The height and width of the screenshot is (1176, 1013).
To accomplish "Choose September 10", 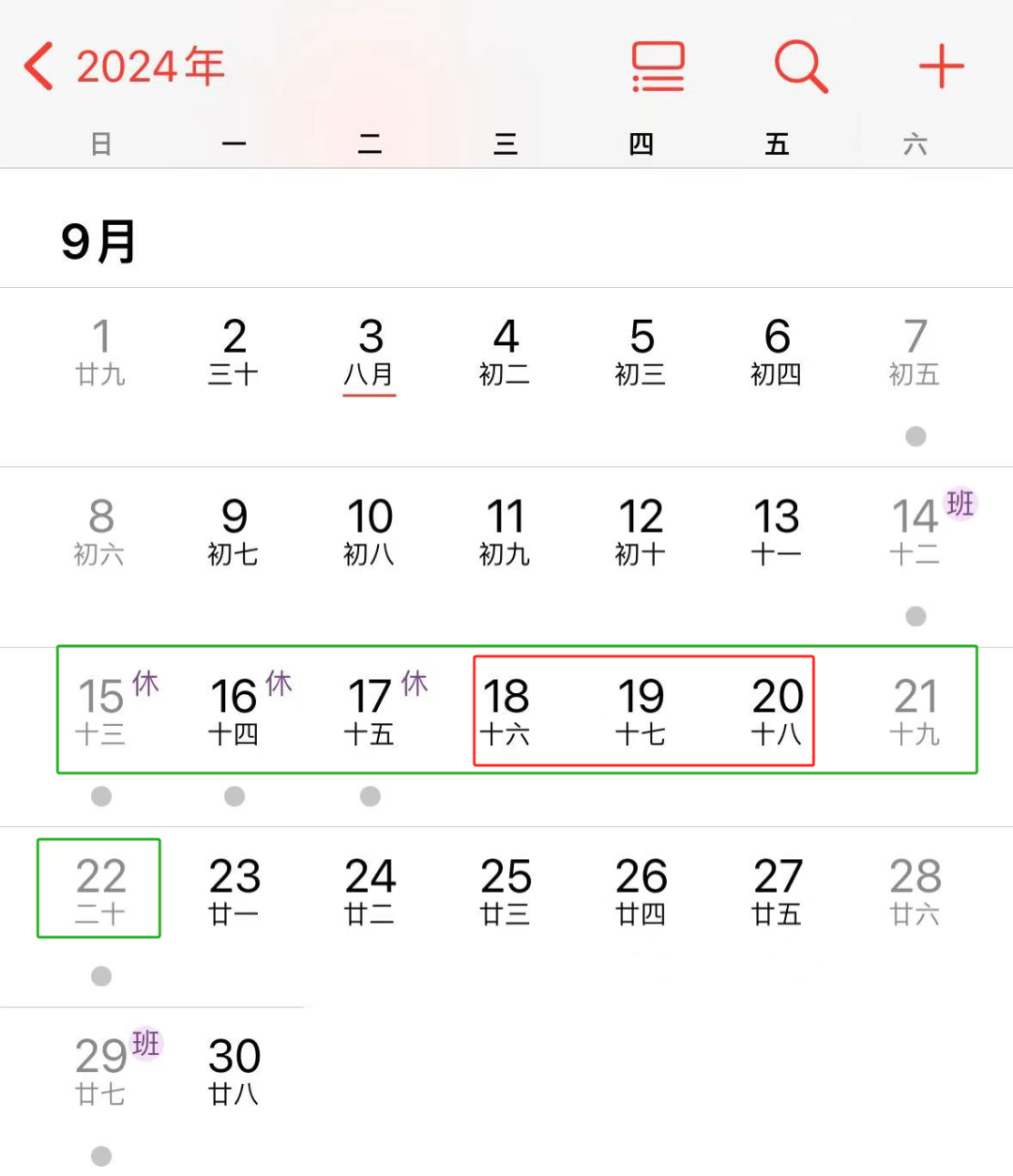I will (x=370, y=531).
